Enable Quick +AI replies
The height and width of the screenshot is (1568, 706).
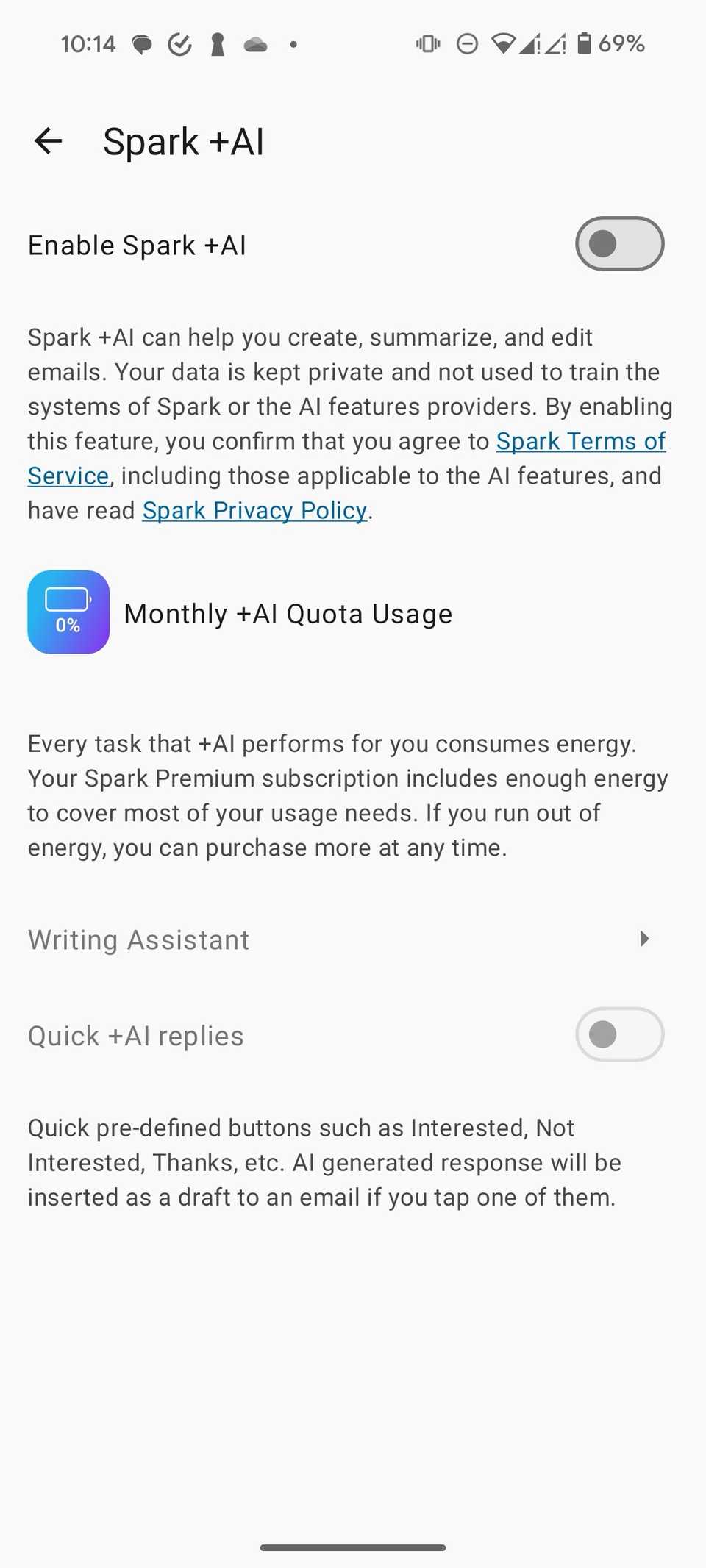[x=619, y=1034]
